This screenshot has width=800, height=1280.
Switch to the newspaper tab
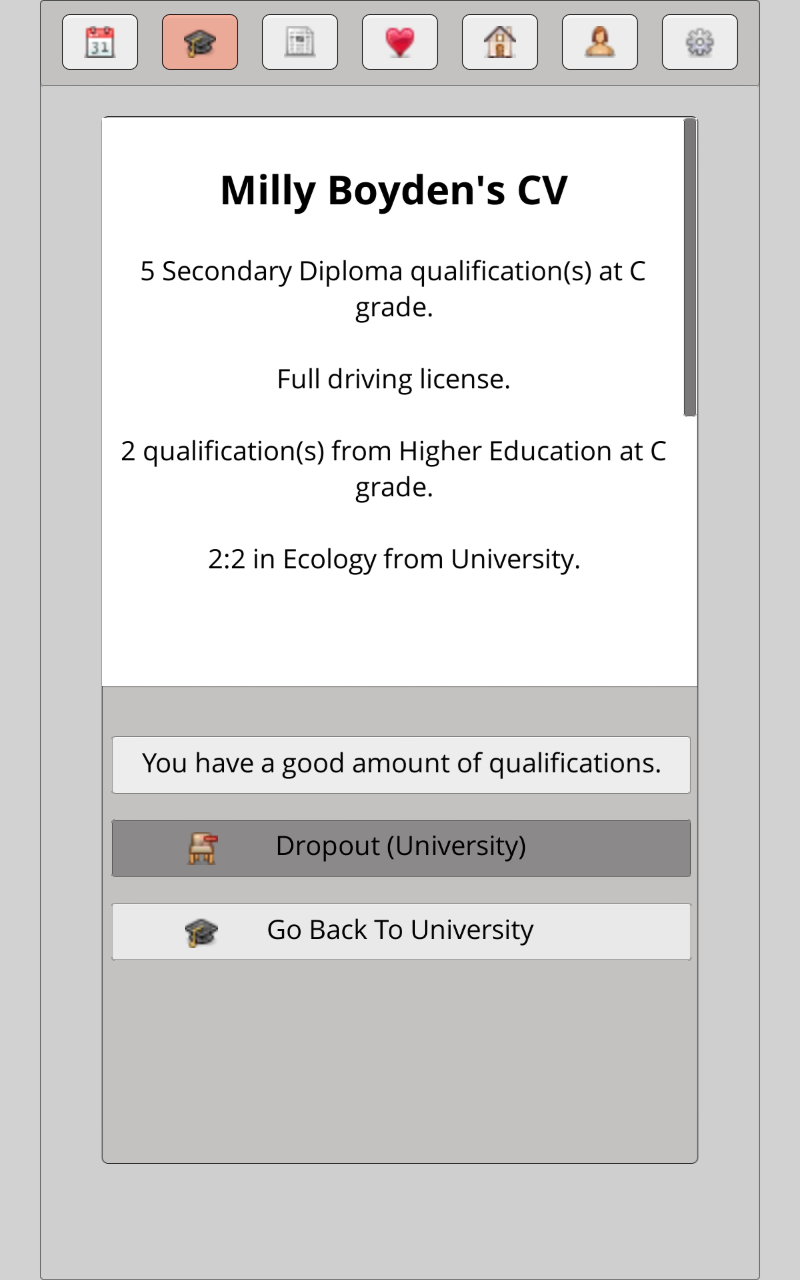tap(300, 42)
